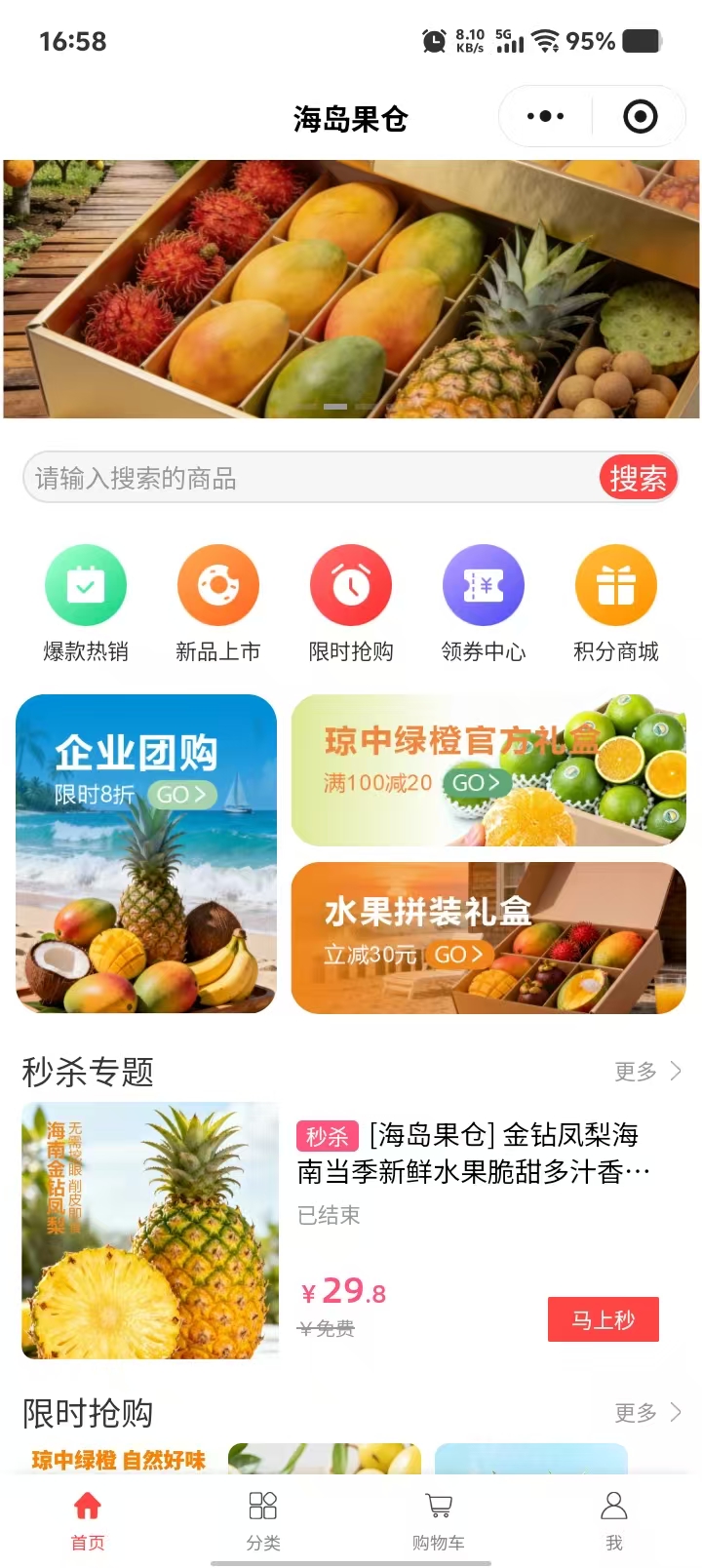Tap the 马上秒 button
The height and width of the screenshot is (1568, 702).
point(603,1319)
